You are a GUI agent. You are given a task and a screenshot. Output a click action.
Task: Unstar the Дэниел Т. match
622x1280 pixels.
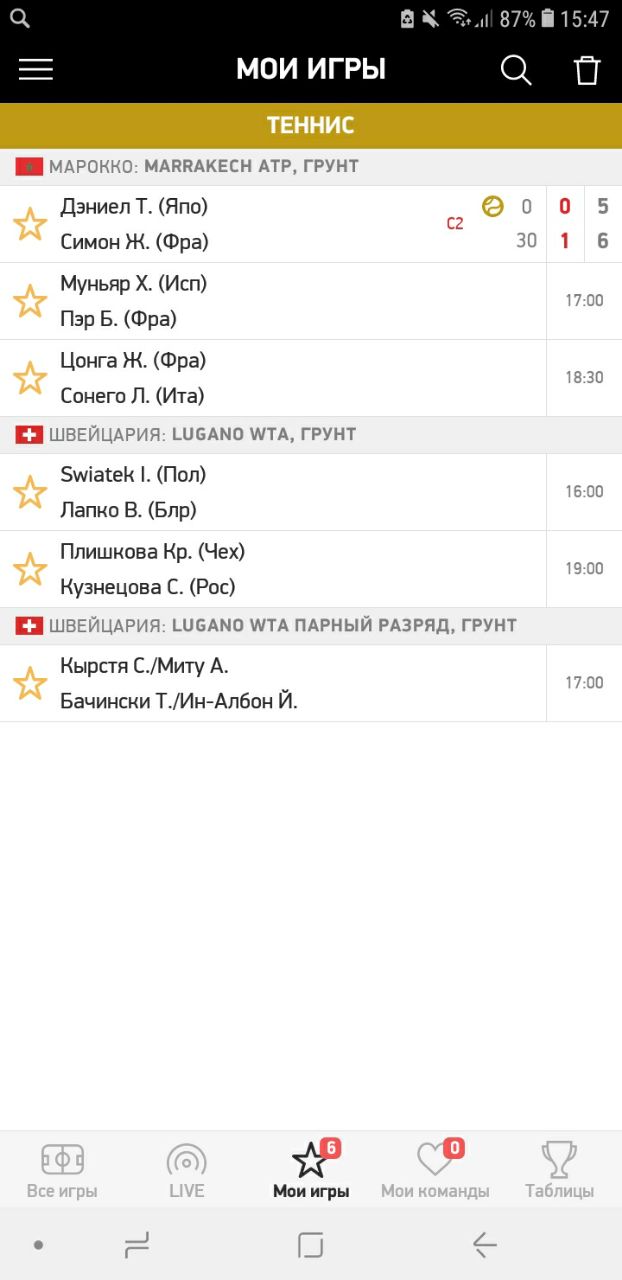click(30, 224)
